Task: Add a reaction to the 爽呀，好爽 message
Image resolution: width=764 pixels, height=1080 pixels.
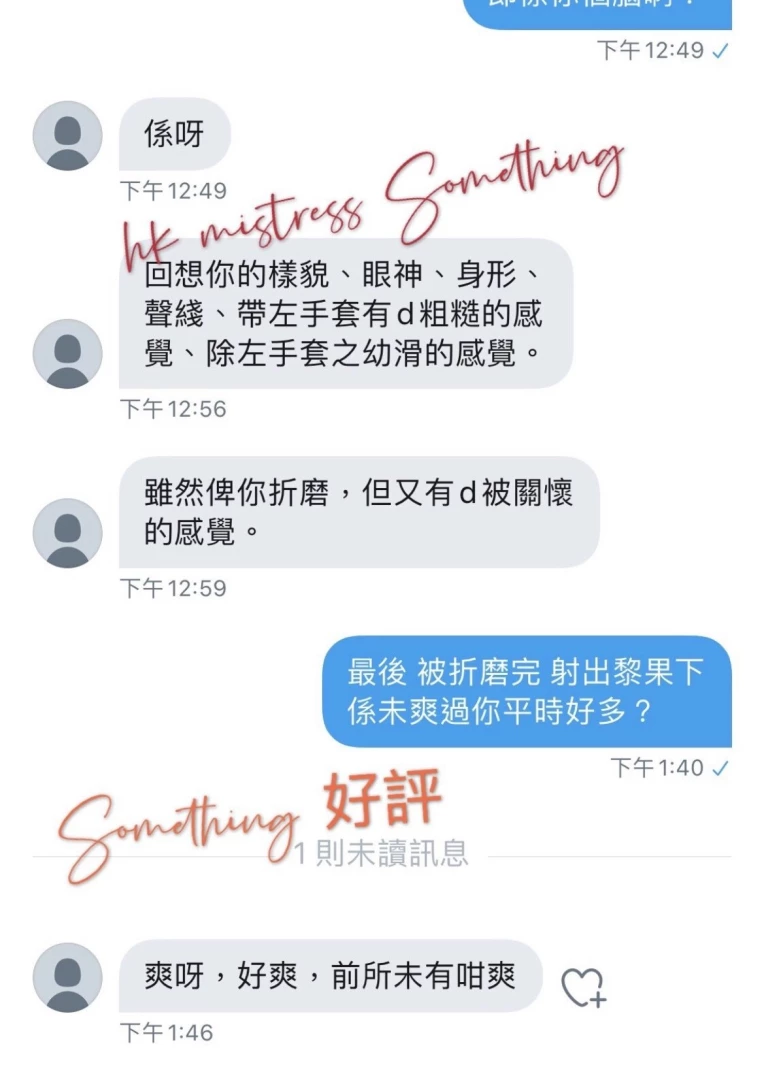Action: coord(583,987)
